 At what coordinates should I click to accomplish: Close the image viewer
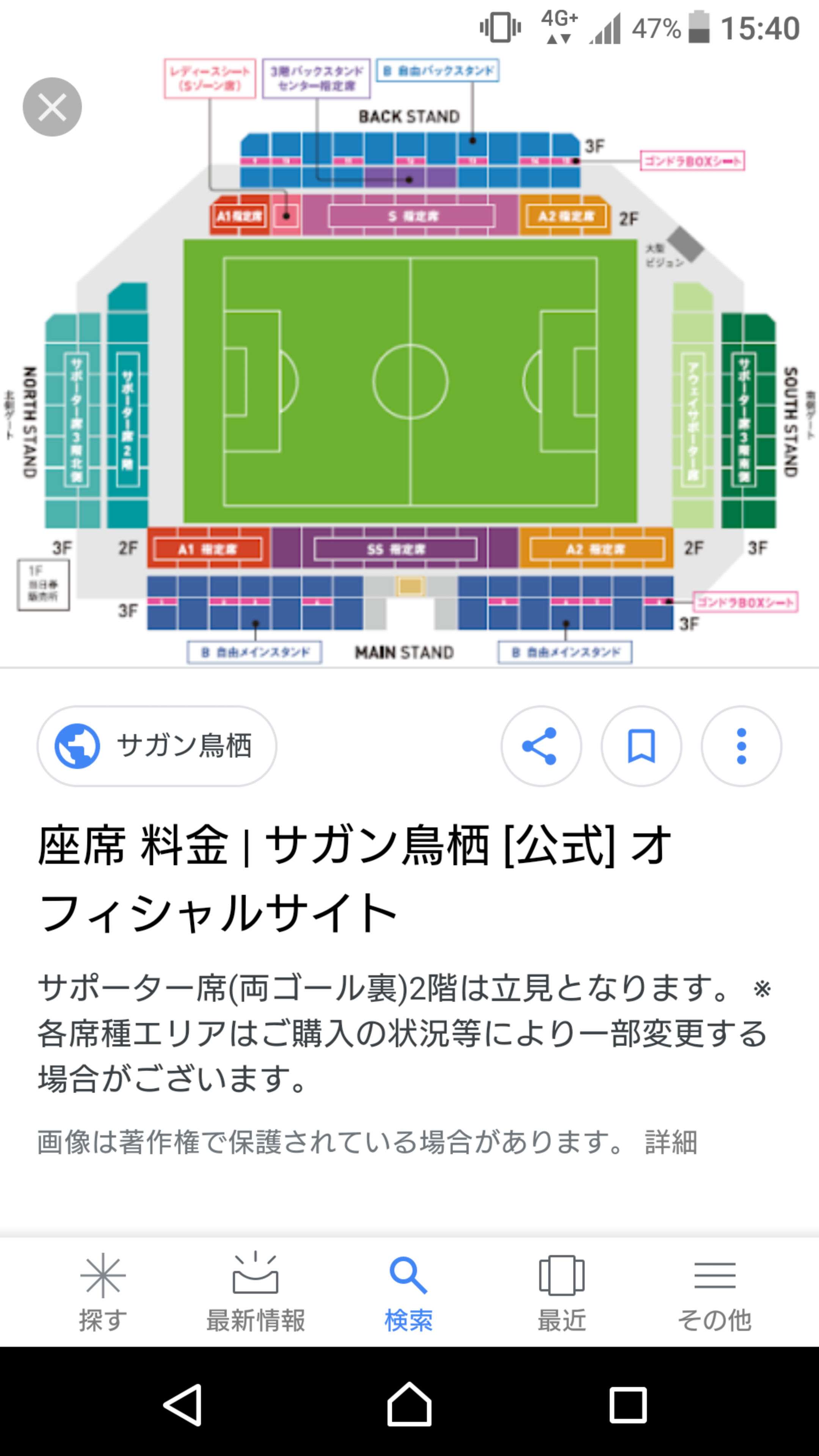tap(52, 107)
